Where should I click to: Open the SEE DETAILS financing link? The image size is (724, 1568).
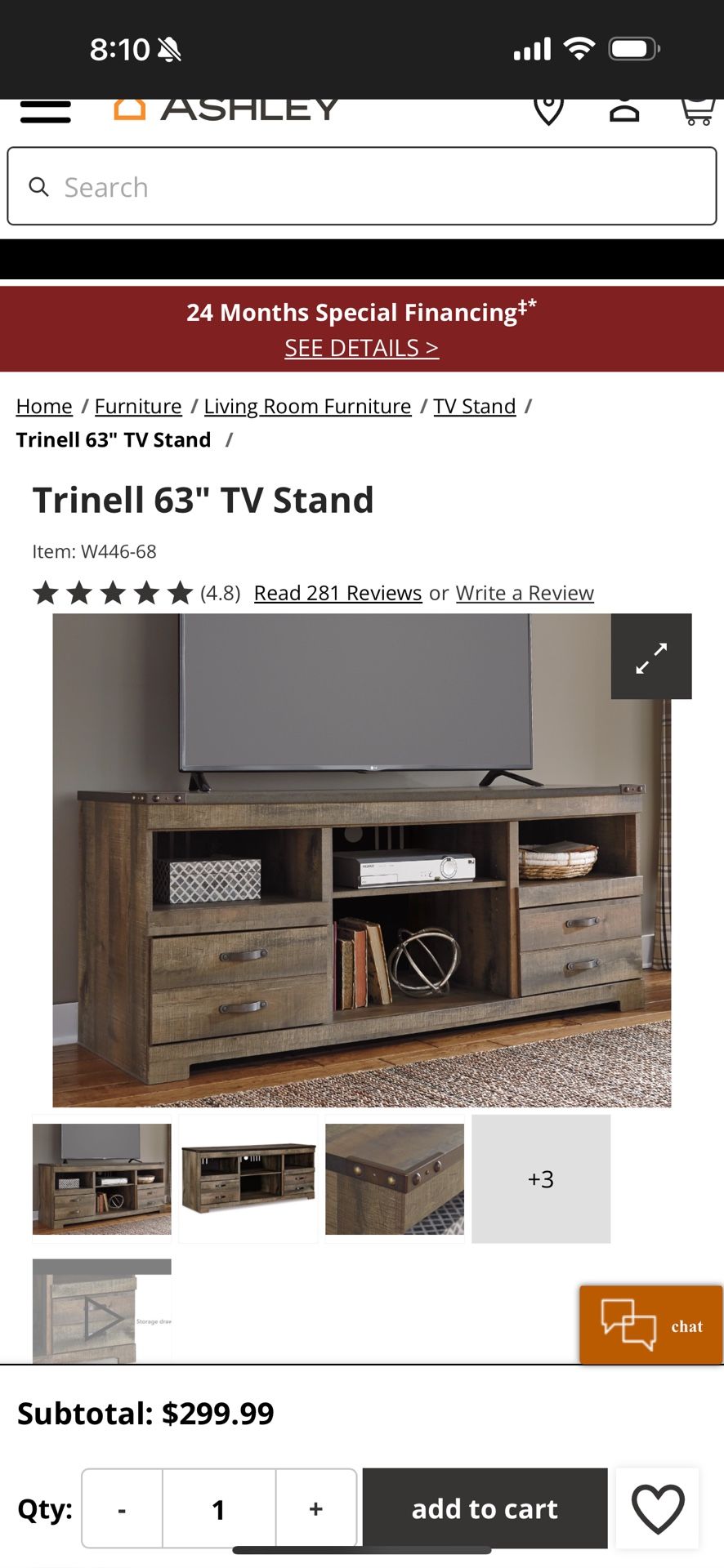(x=361, y=348)
